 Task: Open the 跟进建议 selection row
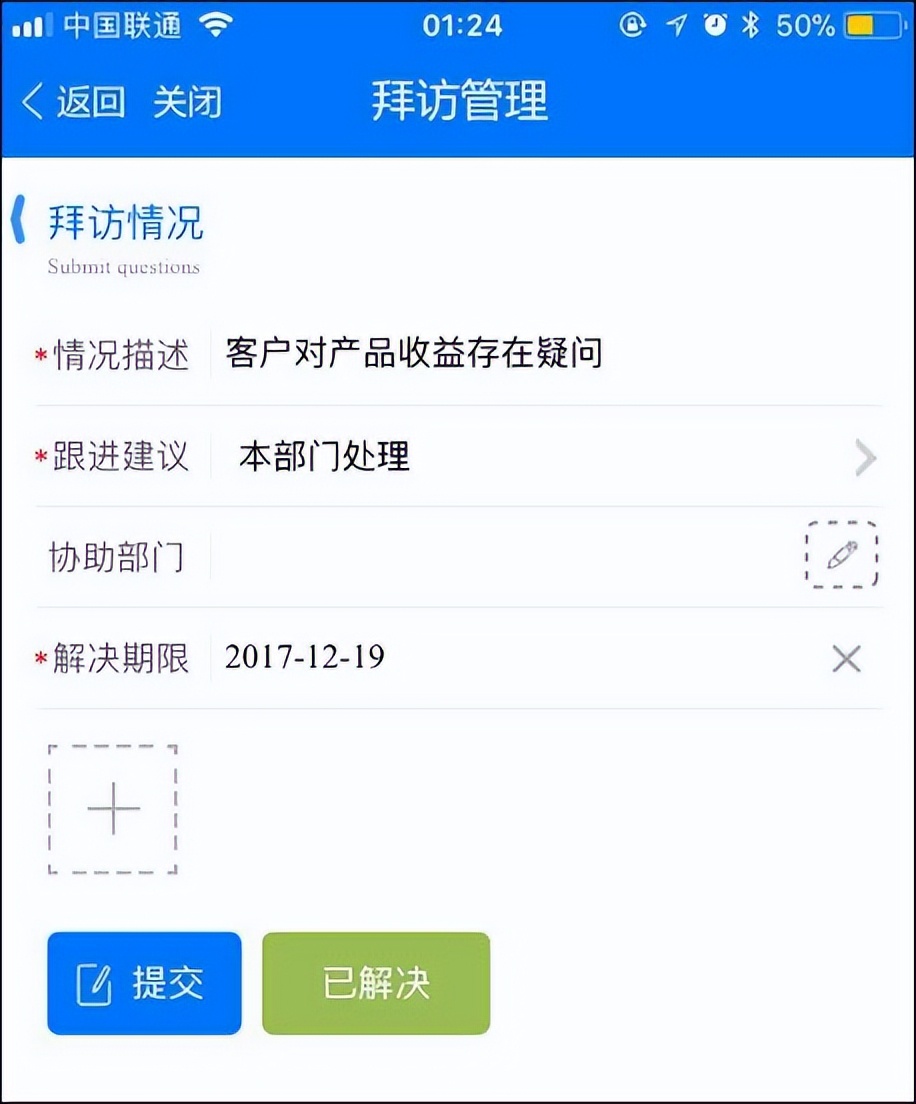click(x=540, y=457)
